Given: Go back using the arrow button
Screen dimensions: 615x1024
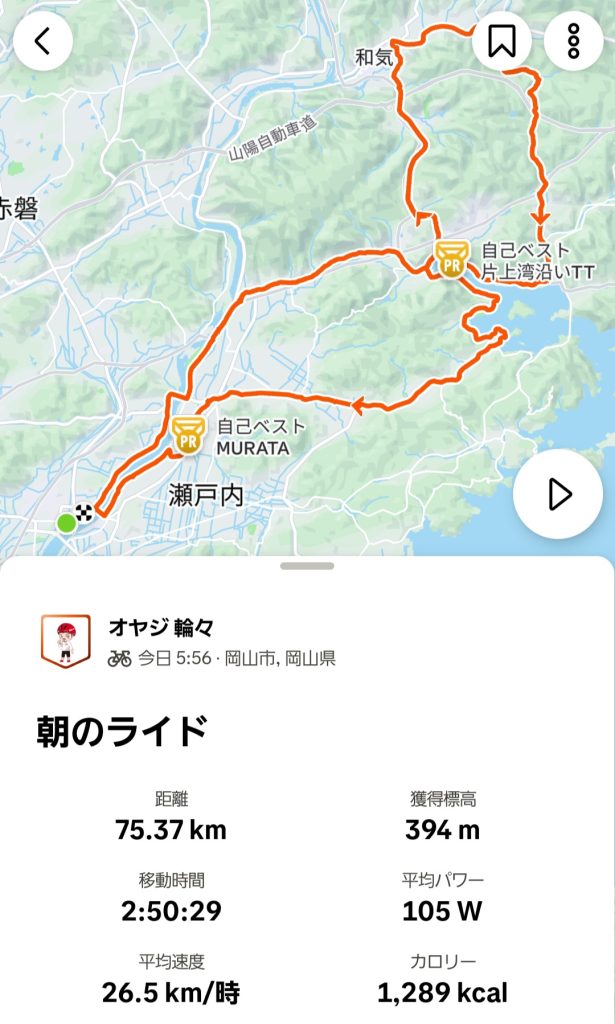Looking at the screenshot, I should tap(43, 41).
